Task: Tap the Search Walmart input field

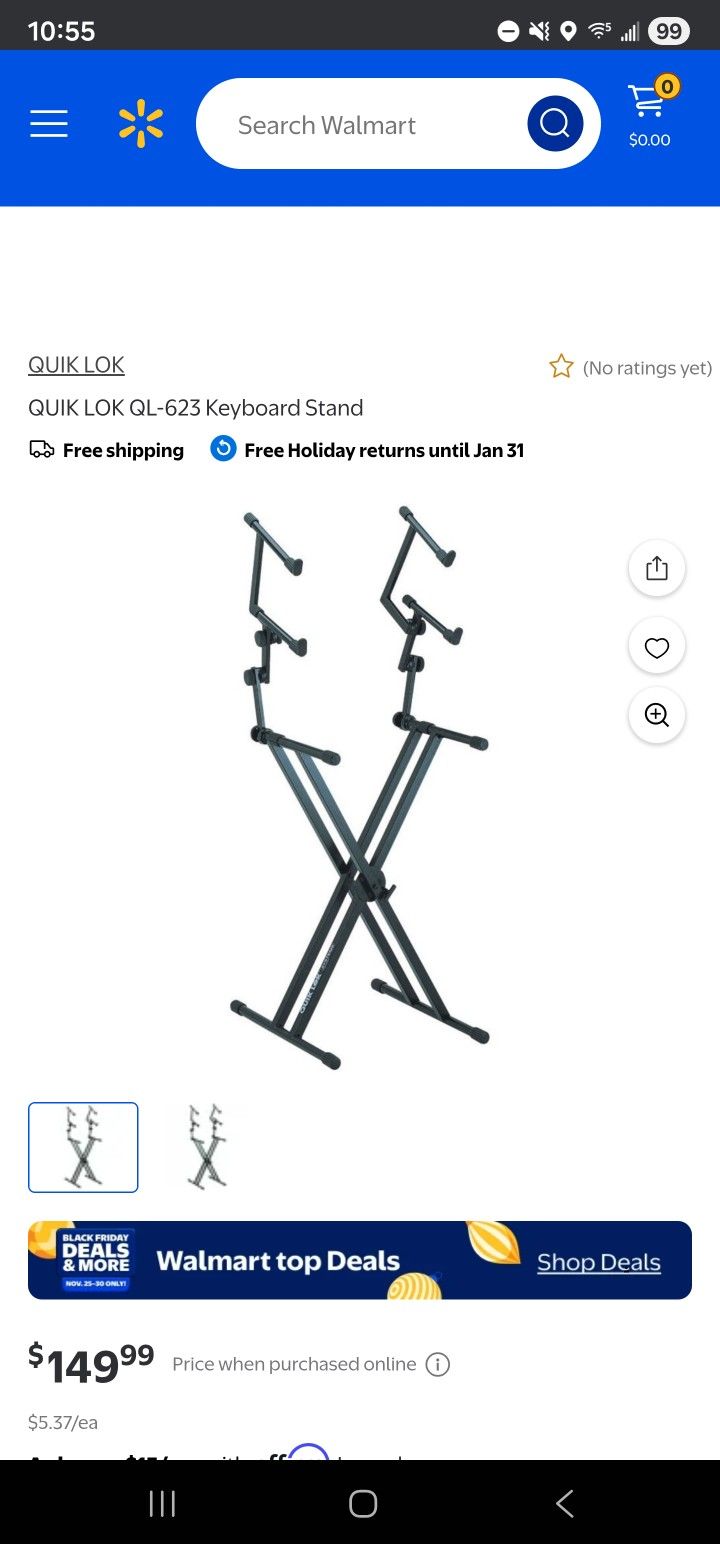Action: [350, 123]
